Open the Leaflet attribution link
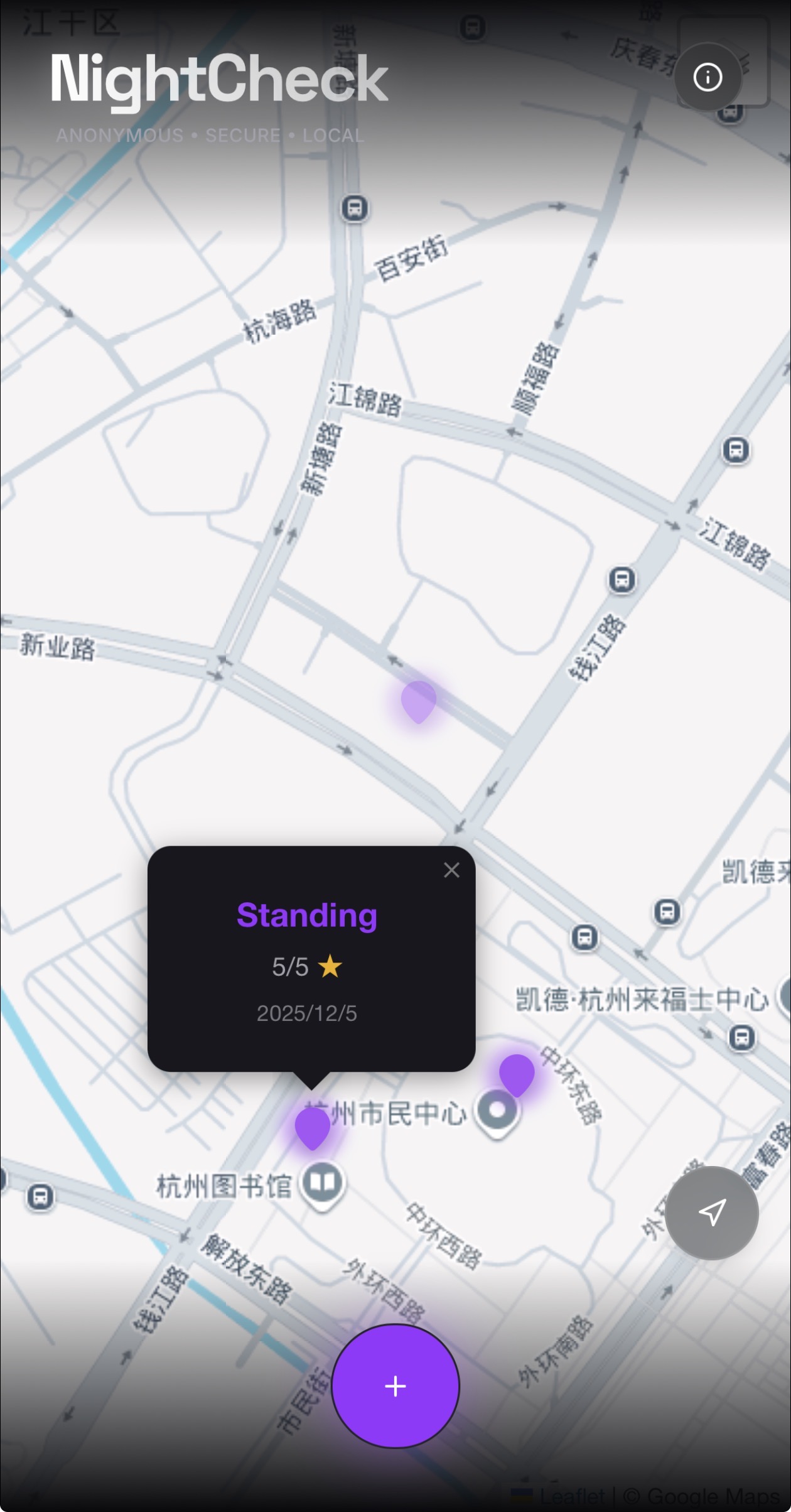The image size is (791, 1512). pos(573,1496)
